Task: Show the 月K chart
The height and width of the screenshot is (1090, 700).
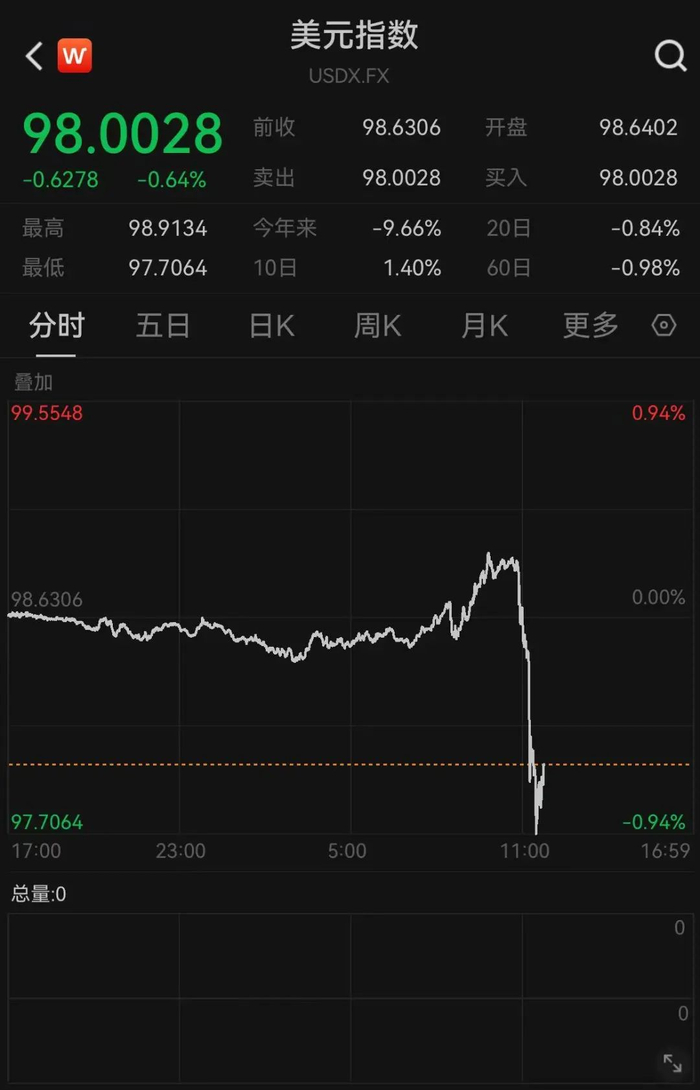Action: [485, 326]
